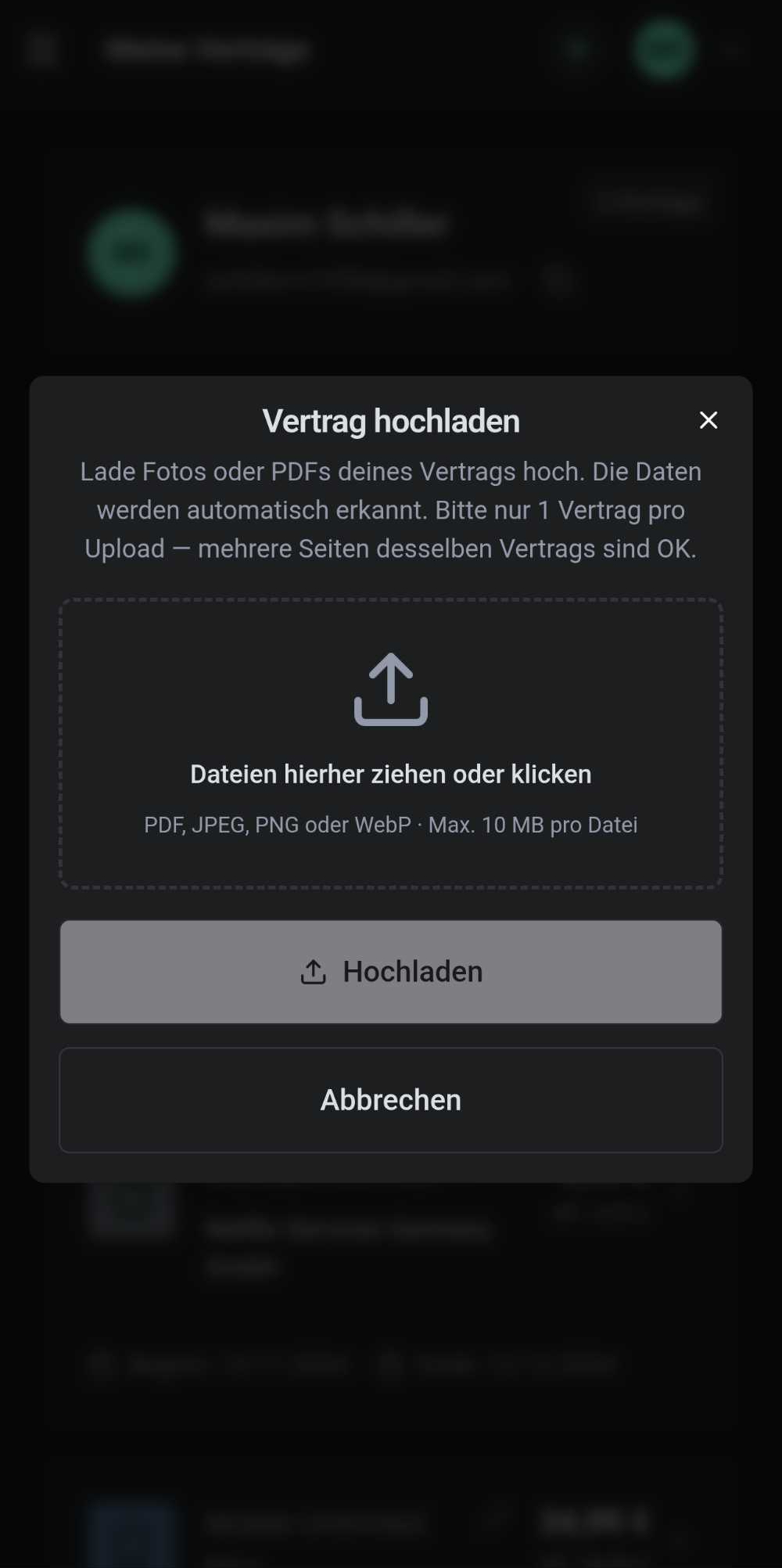This screenshot has width=782, height=1568.
Task: Click the green provider logo on the profile card
Action: [x=131, y=252]
